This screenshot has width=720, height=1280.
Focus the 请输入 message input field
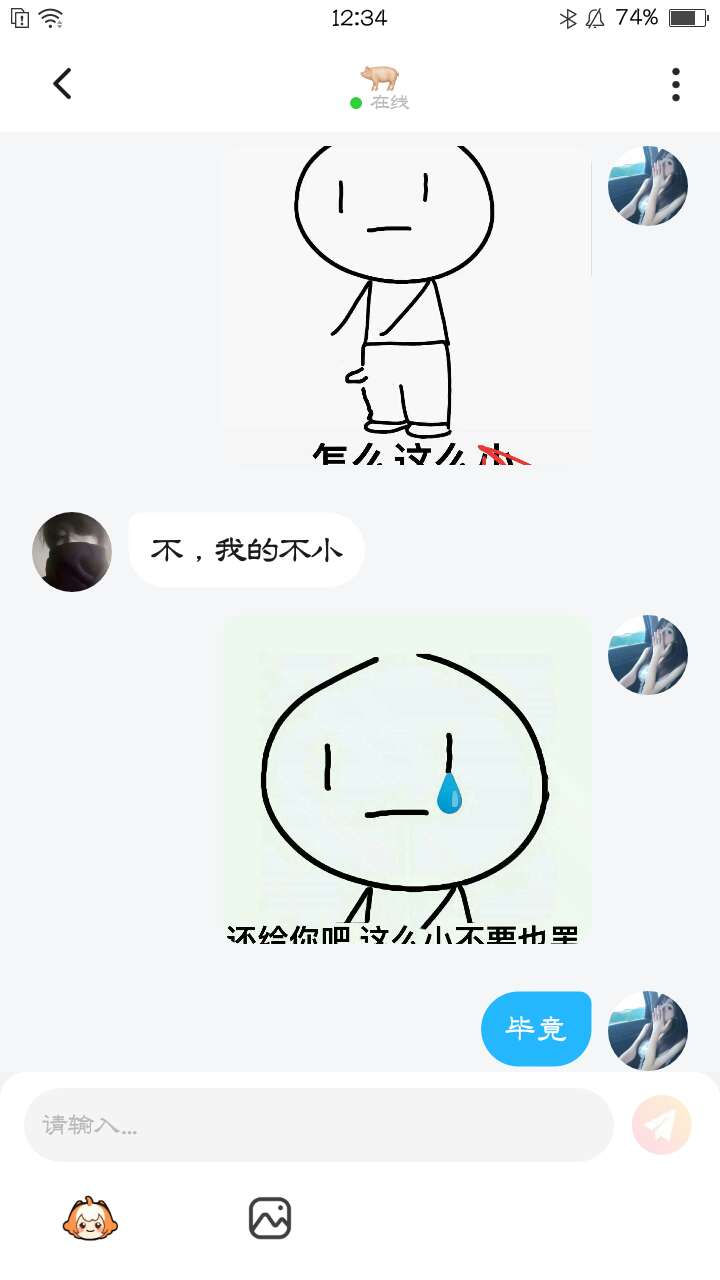(318, 1125)
